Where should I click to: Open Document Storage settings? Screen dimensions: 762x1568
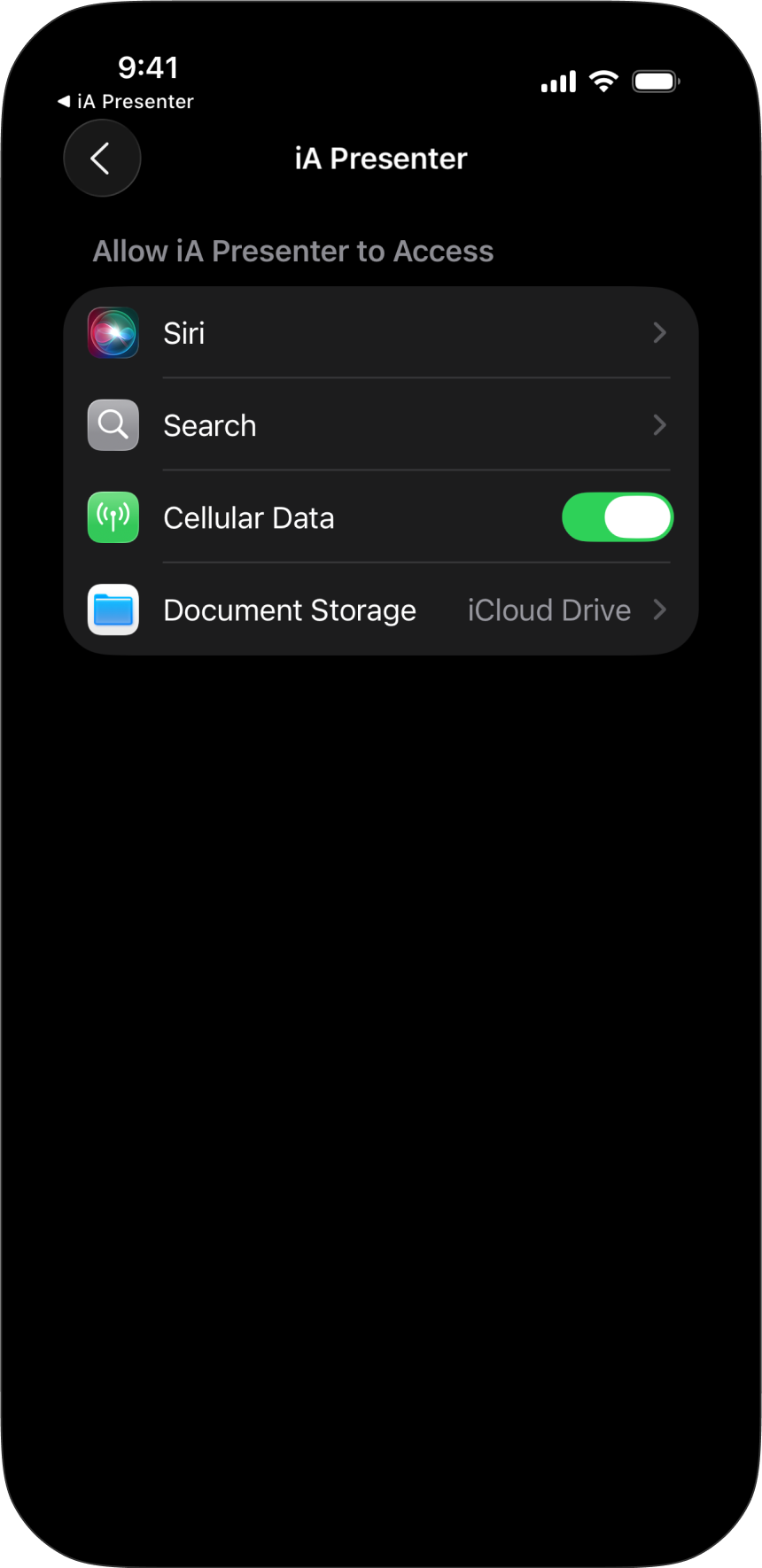point(381,609)
